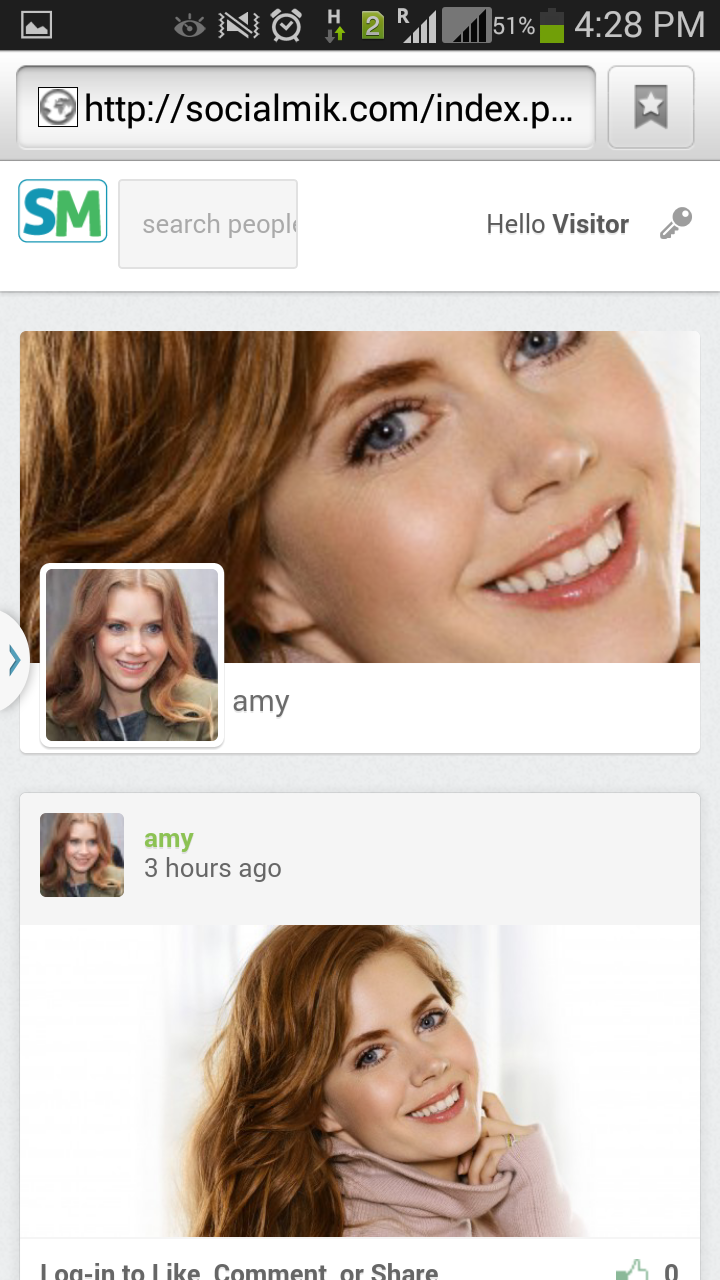Expand the sidebar via the blue chevron arrow
720x1280 pixels.
tap(13, 659)
